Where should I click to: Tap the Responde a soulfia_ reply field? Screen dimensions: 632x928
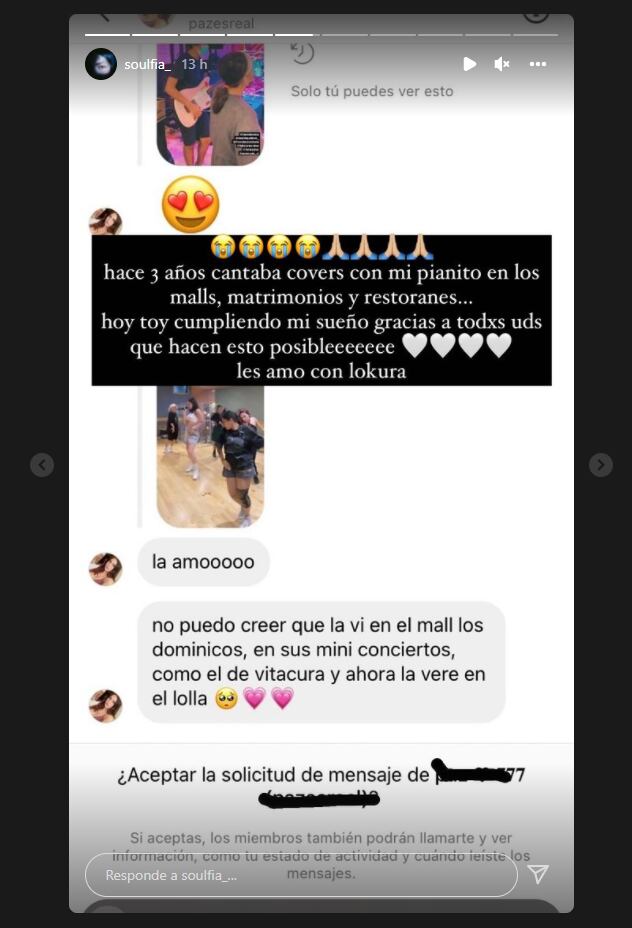point(300,875)
